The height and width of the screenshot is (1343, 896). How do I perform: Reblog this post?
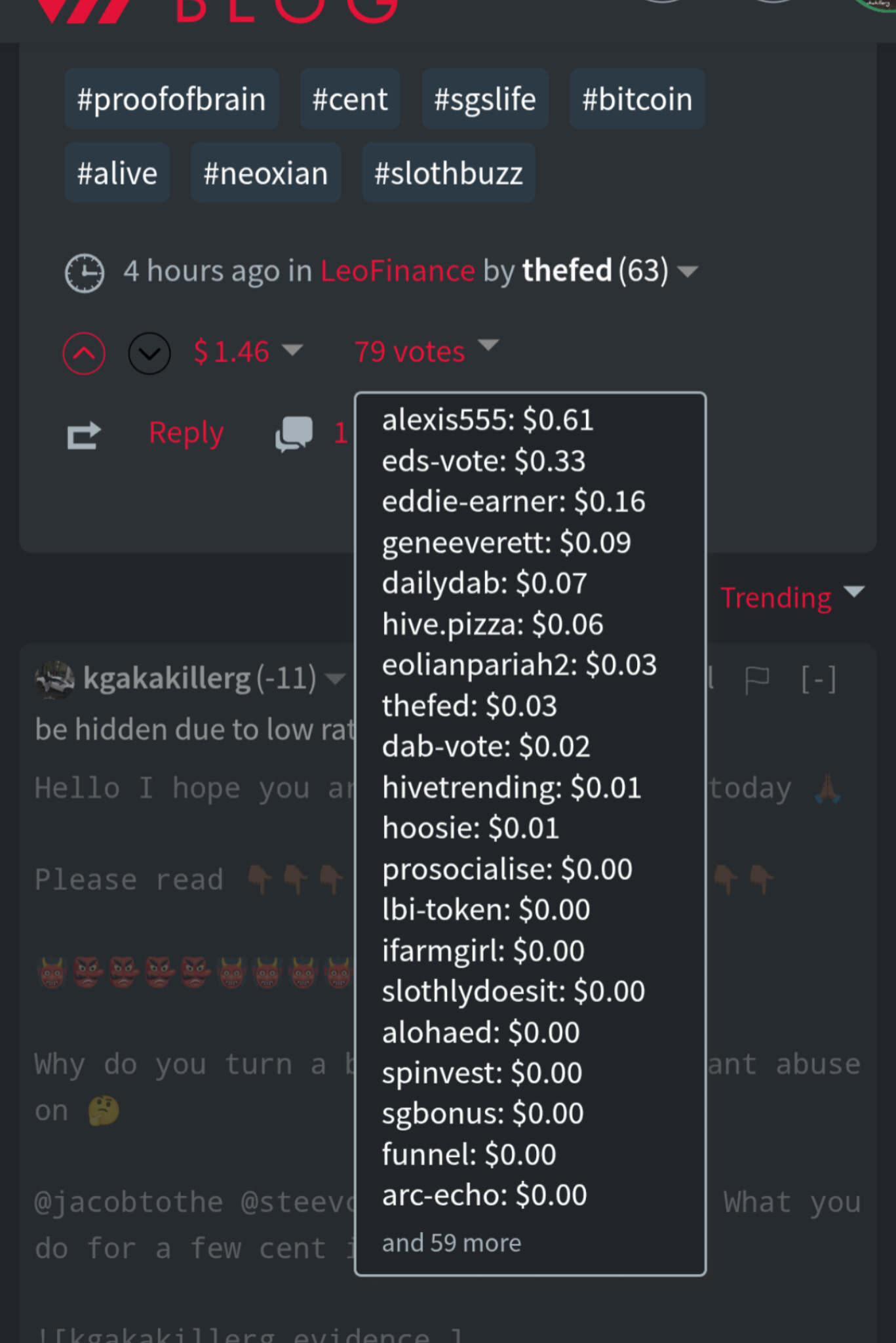[x=84, y=435]
